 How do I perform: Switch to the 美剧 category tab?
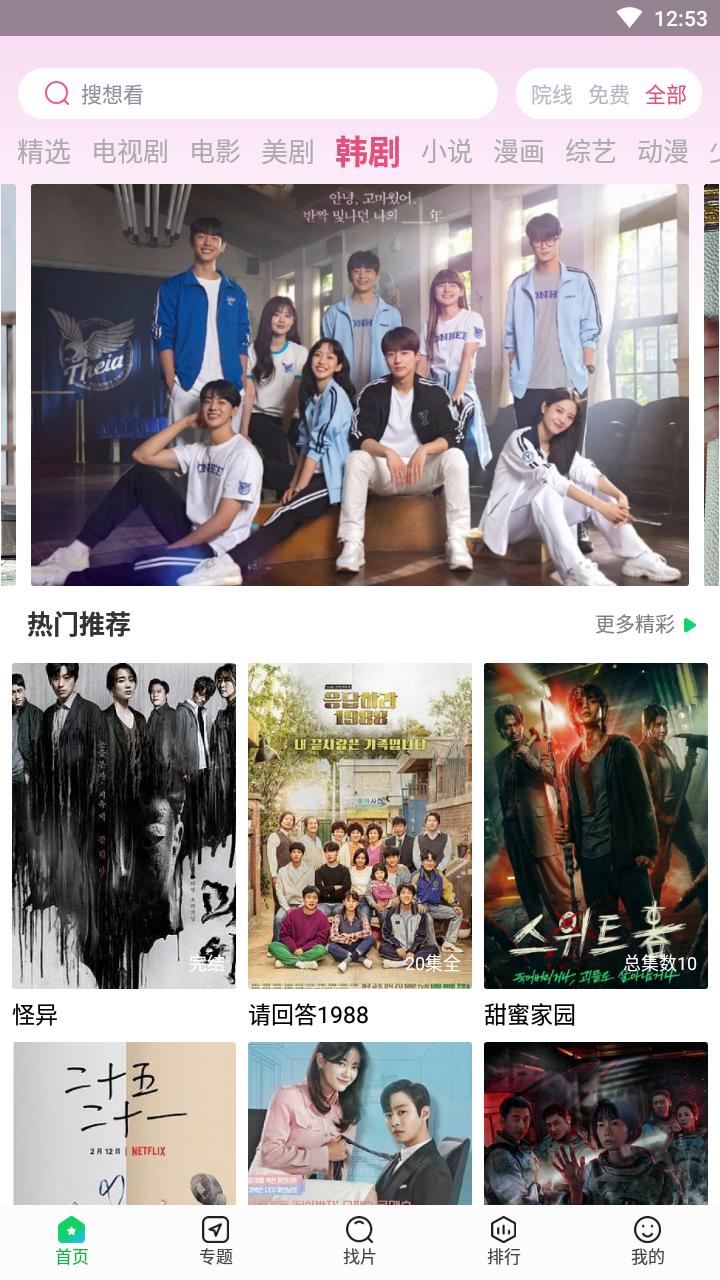287,152
